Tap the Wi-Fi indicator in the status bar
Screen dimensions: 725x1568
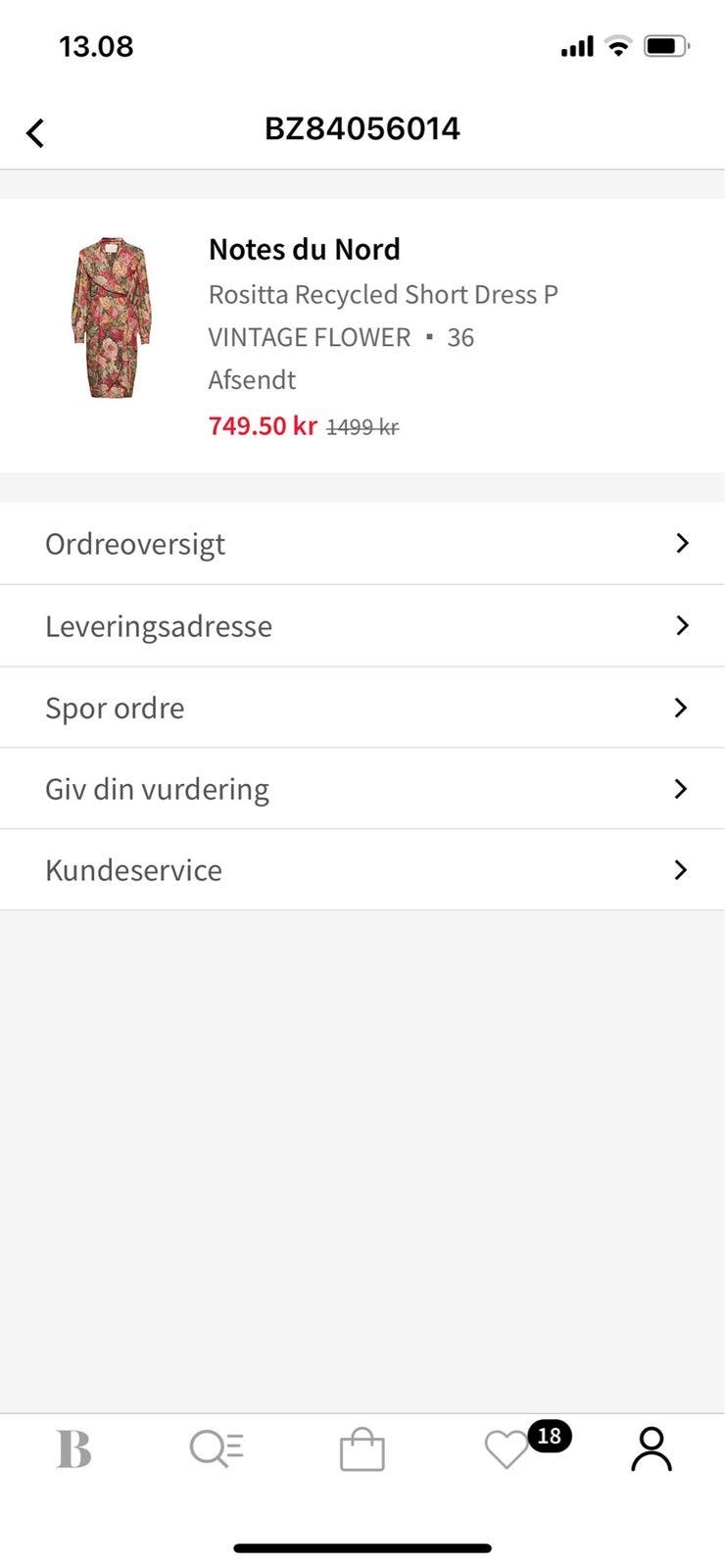coord(617,45)
